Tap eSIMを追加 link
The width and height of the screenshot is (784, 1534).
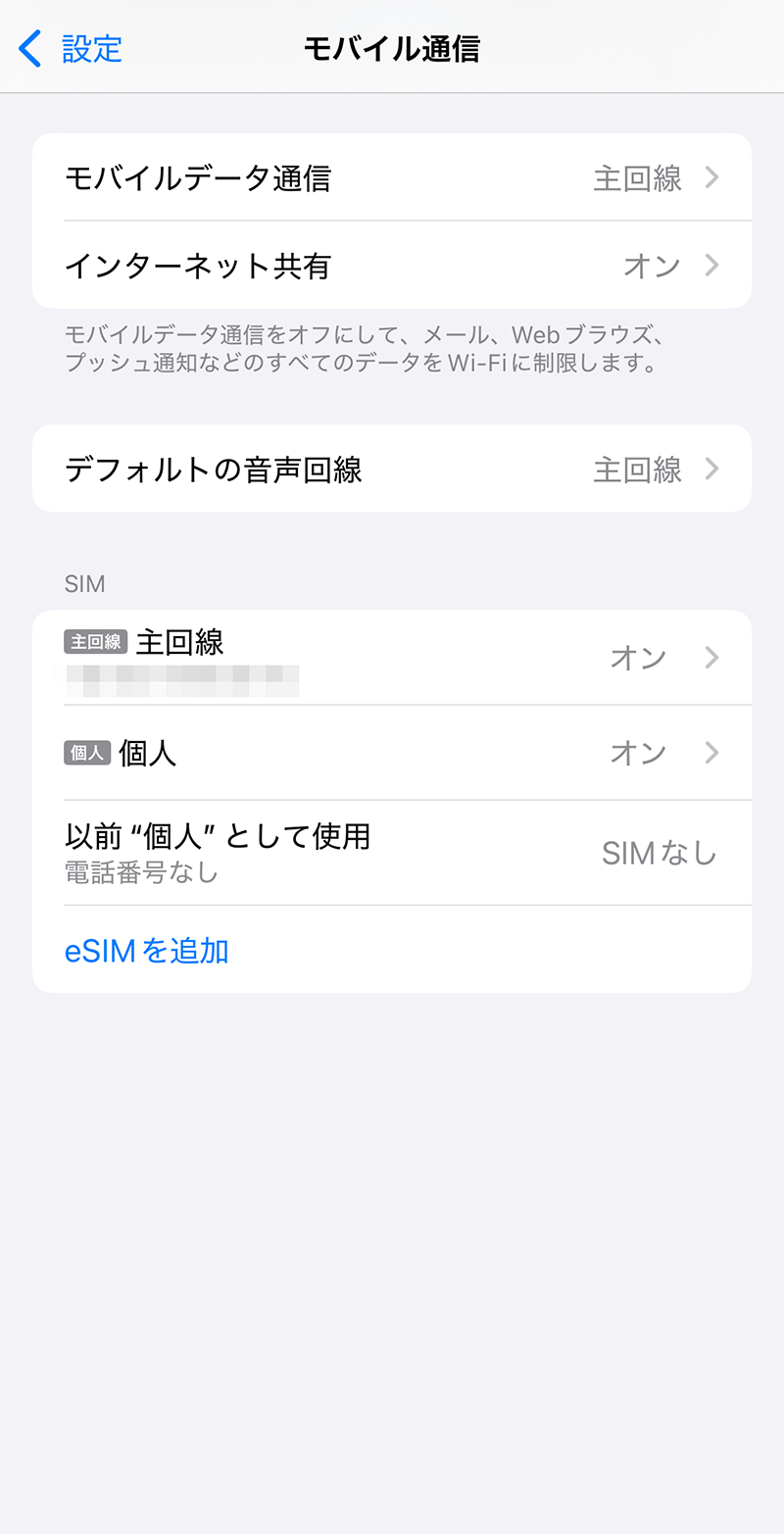click(x=147, y=951)
